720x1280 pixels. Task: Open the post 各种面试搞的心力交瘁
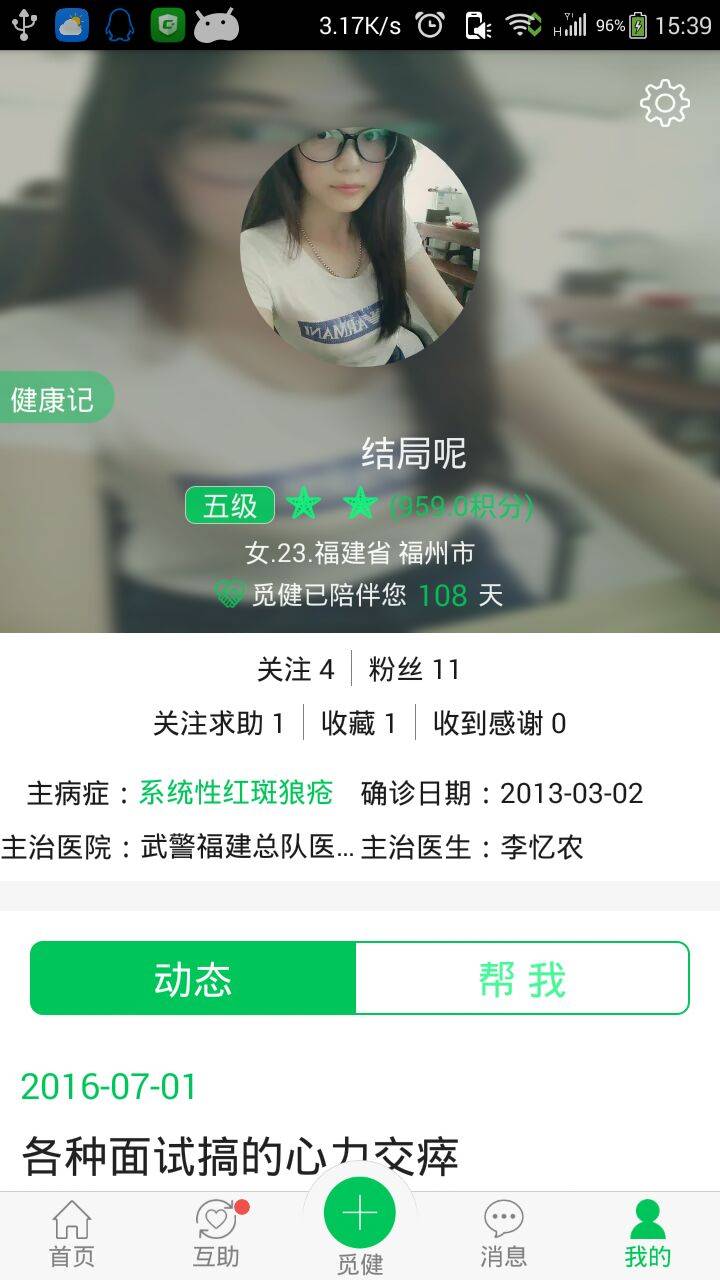point(240,1157)
